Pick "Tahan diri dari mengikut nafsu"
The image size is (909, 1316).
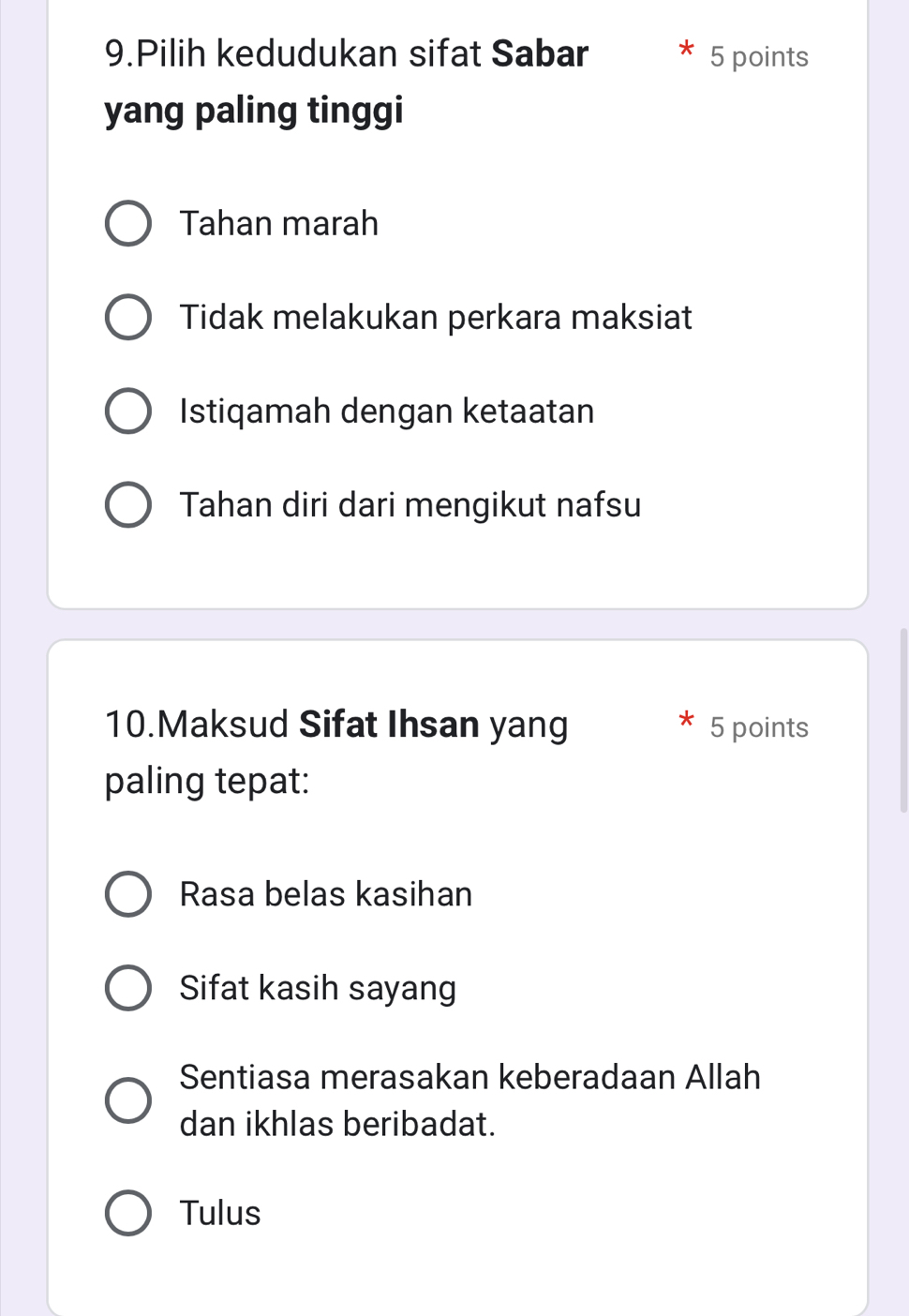tap(127, 504)
